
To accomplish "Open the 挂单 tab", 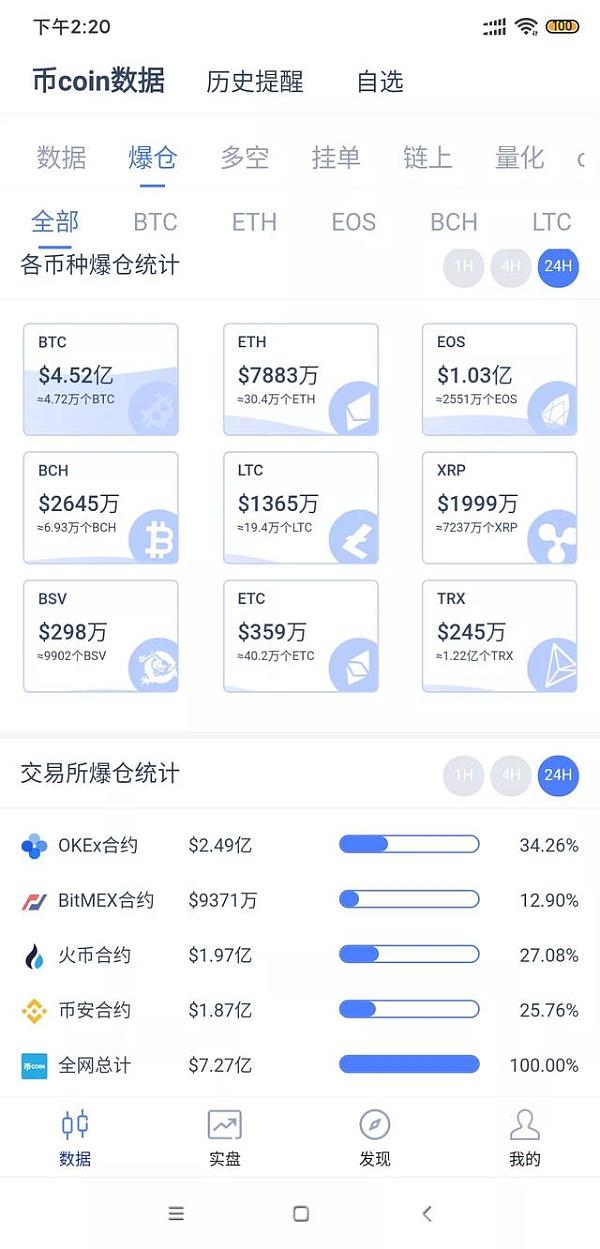I will coord(336,158).
